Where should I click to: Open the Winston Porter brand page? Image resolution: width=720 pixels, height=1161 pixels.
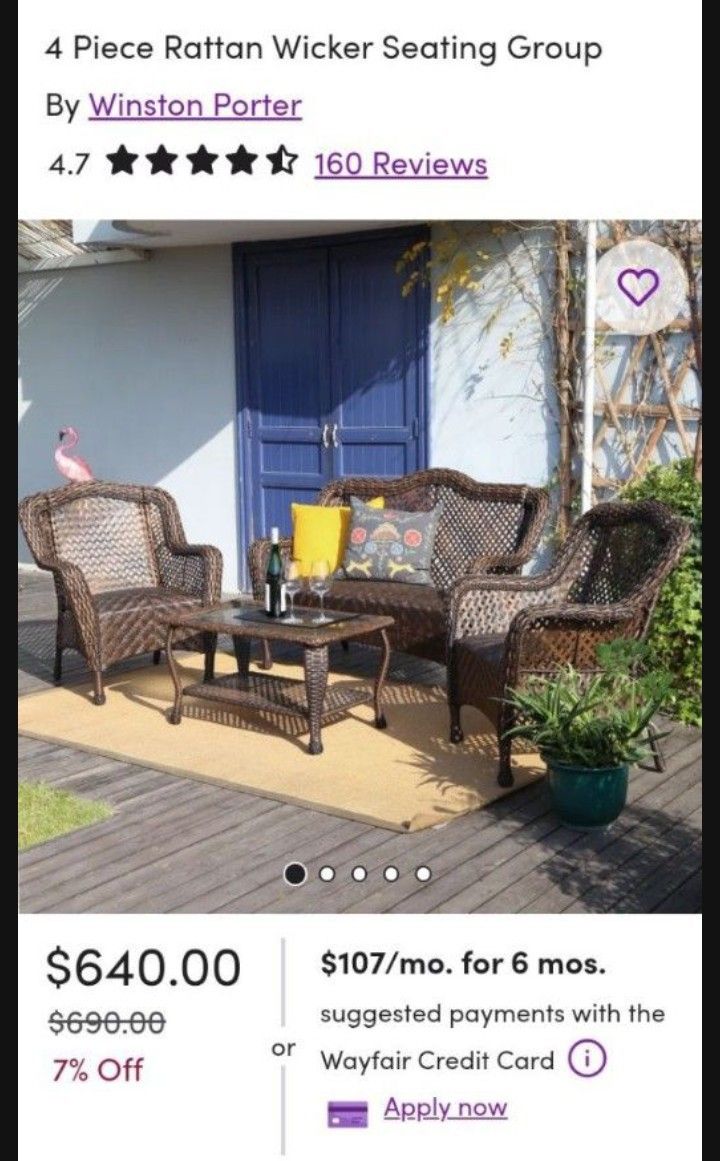pos(195,105)
